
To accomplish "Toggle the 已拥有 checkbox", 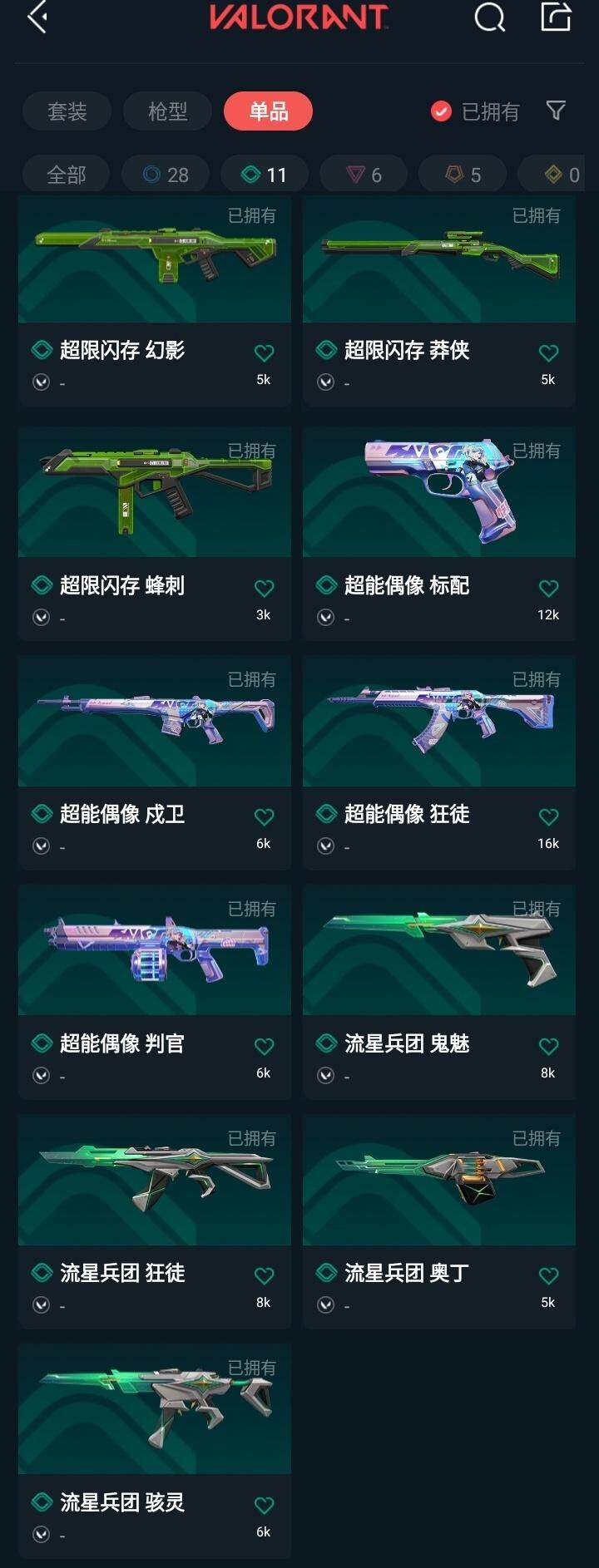I will [x=441, y=111].
